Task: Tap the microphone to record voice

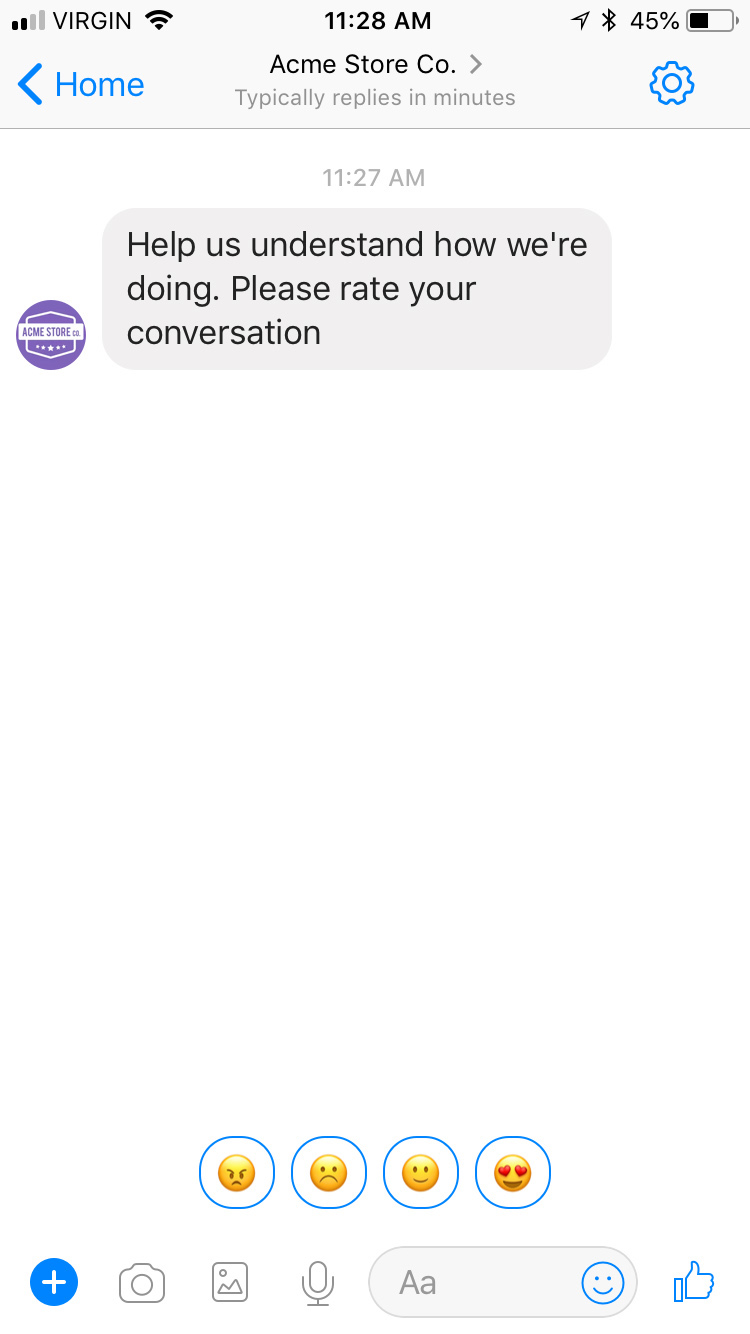Action: [x=318, y=1282]
